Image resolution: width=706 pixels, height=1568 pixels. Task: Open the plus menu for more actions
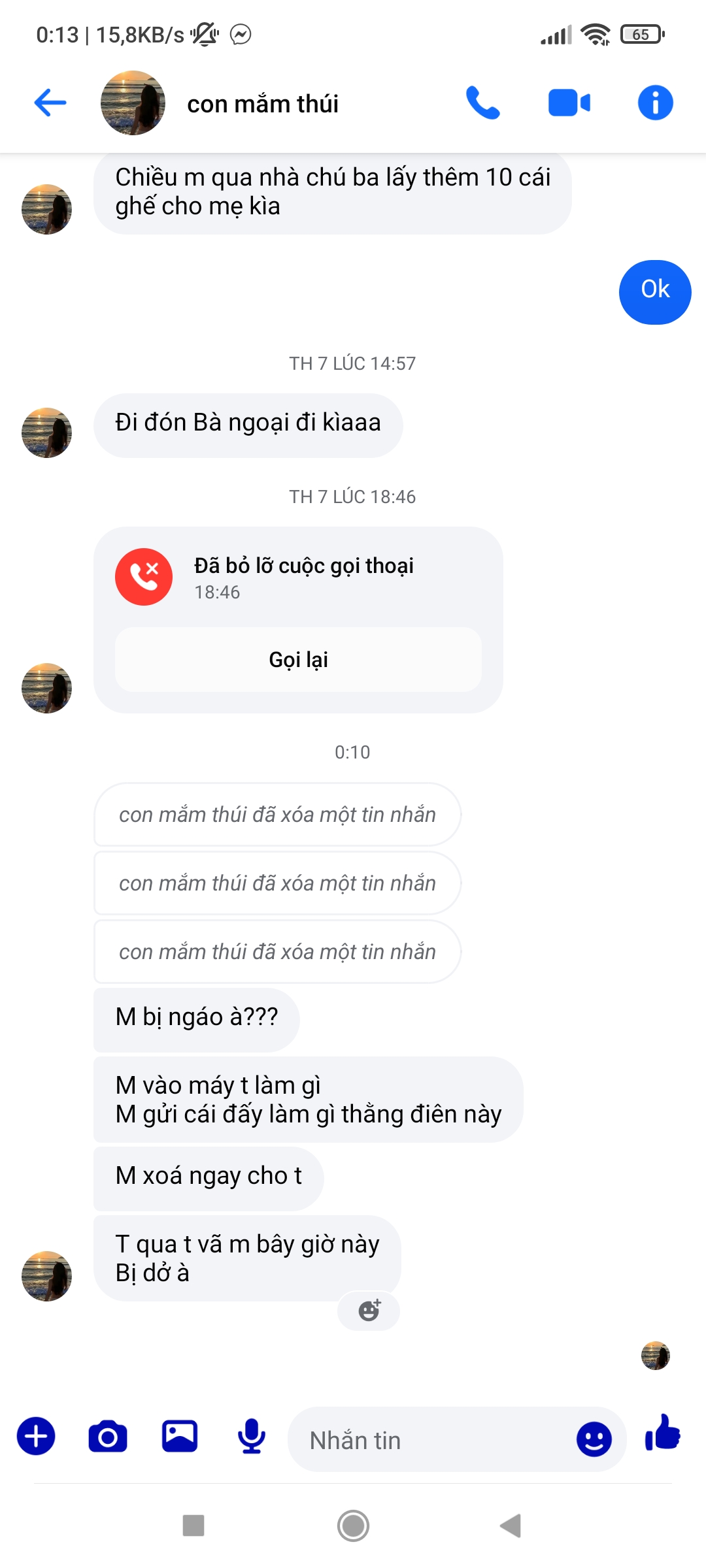[x=36, y=1436]
